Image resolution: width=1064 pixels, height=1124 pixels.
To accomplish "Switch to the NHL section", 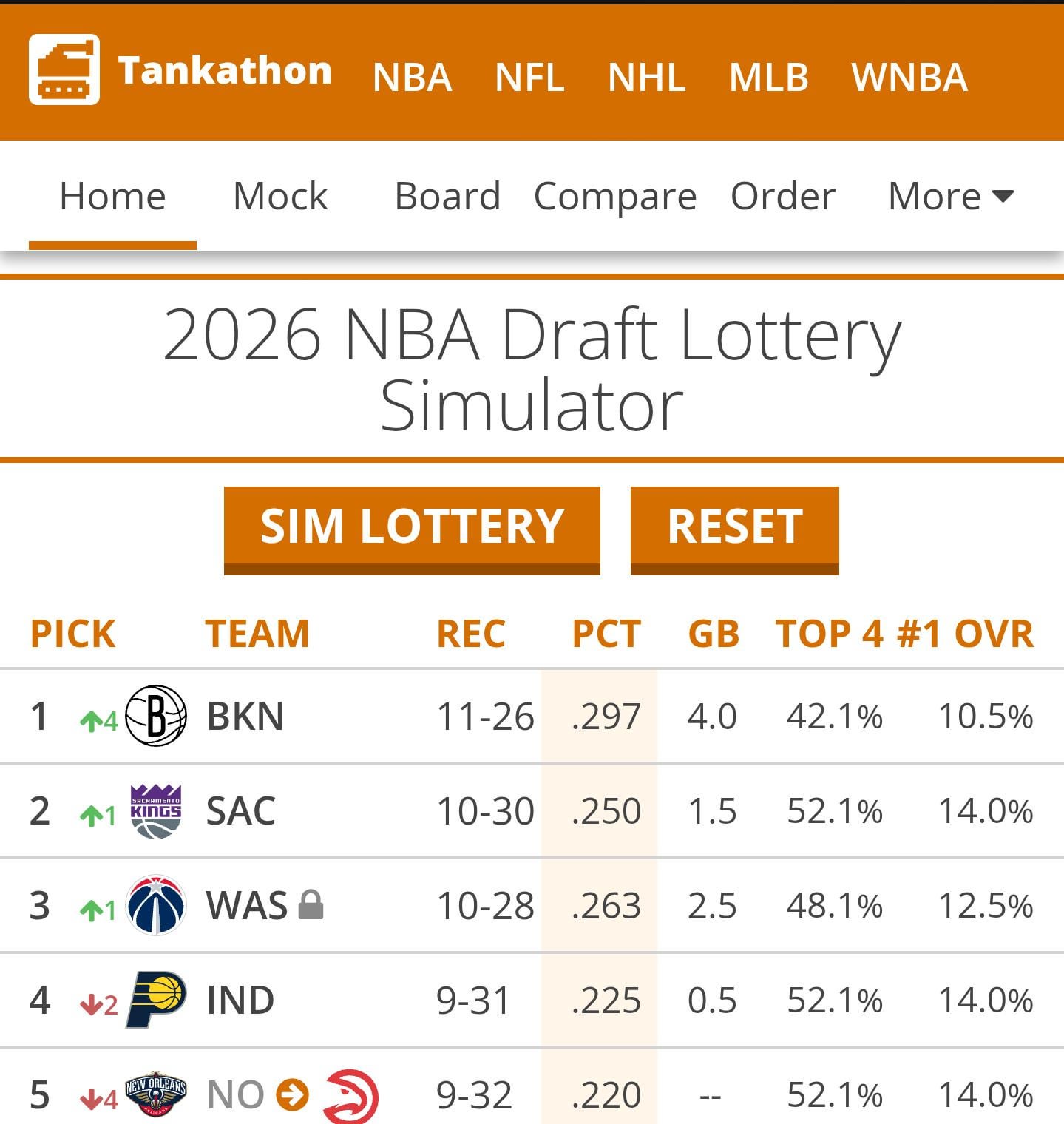I will 646,77.
